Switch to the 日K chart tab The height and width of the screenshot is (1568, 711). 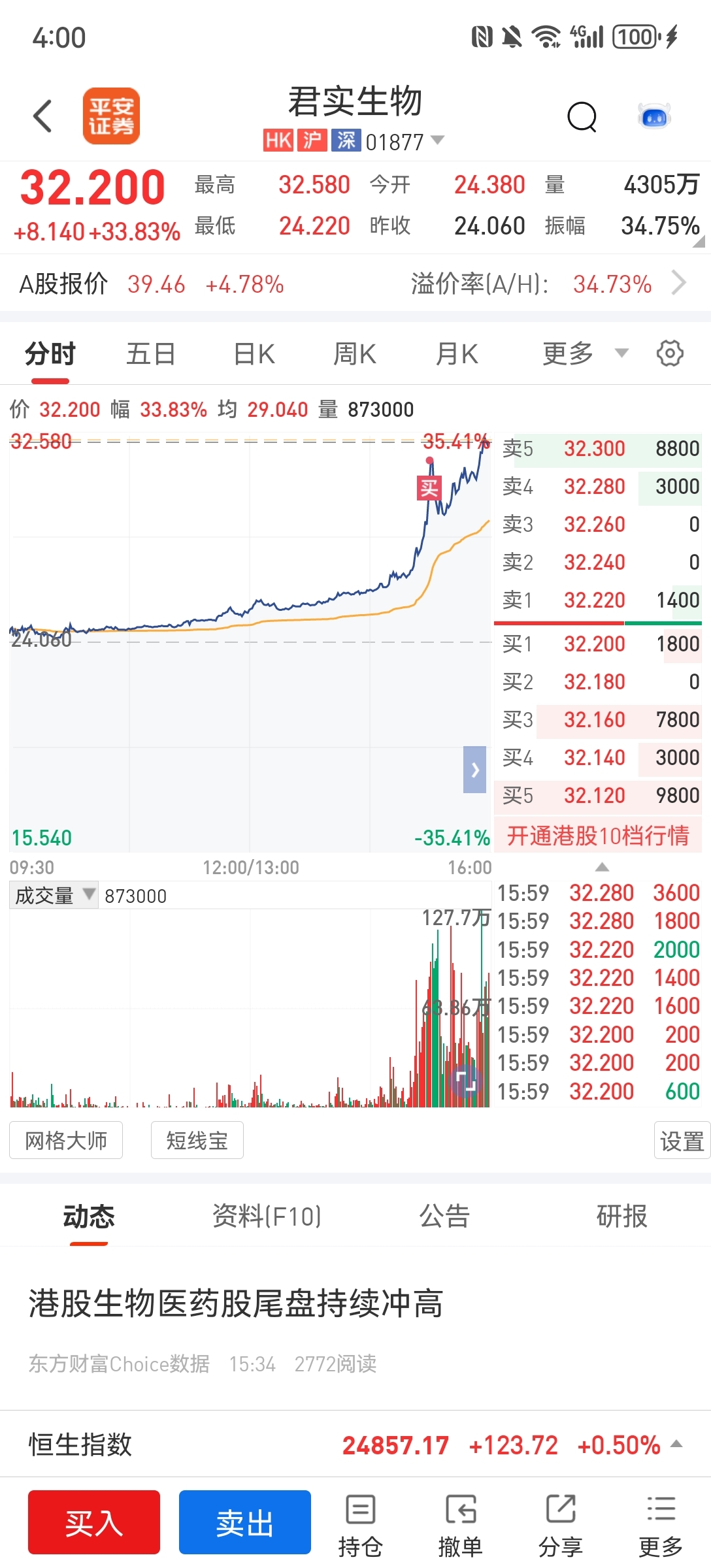254,354
